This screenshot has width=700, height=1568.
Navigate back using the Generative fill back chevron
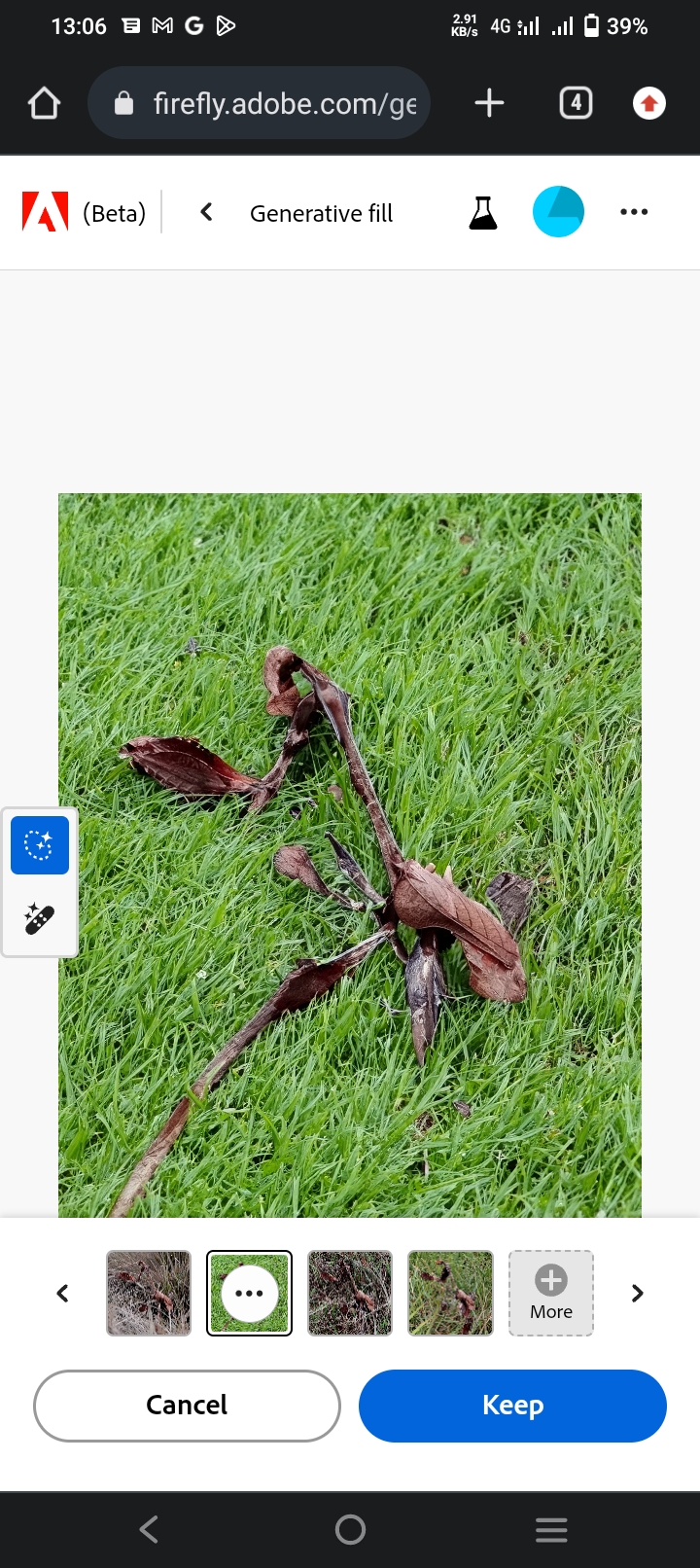(206, 211)
